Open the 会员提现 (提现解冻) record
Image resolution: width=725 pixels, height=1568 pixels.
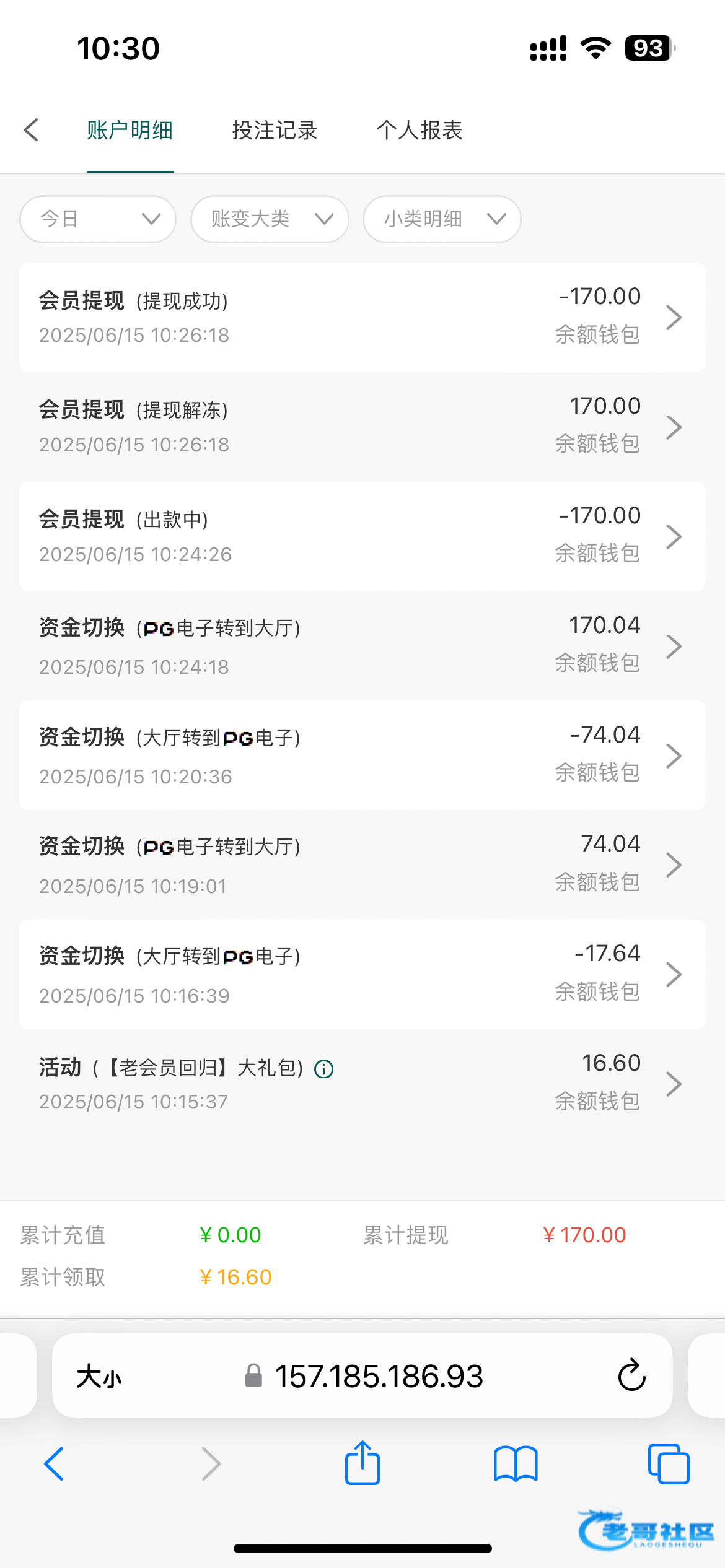[362, 427]
